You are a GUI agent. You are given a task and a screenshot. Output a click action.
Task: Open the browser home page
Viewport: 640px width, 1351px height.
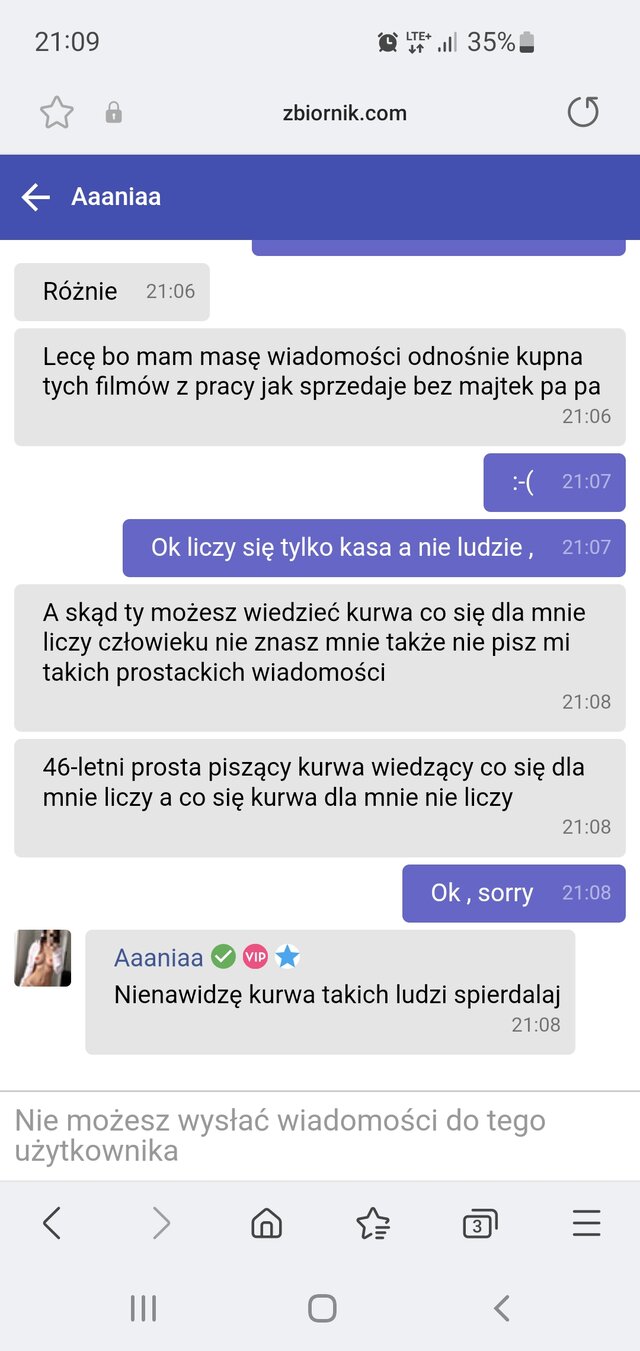[x=266, y=1222]
